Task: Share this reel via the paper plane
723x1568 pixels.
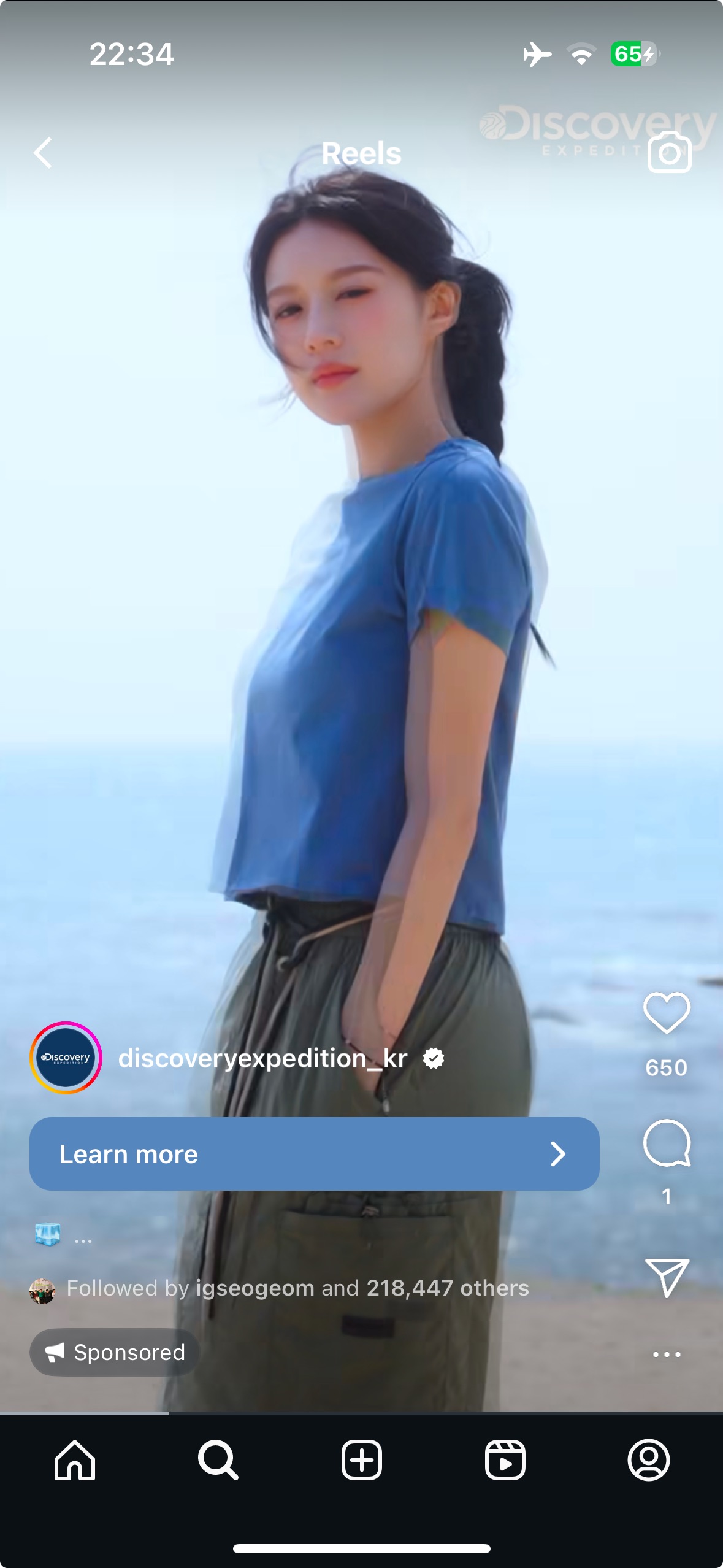Action: pos(667,1277)
